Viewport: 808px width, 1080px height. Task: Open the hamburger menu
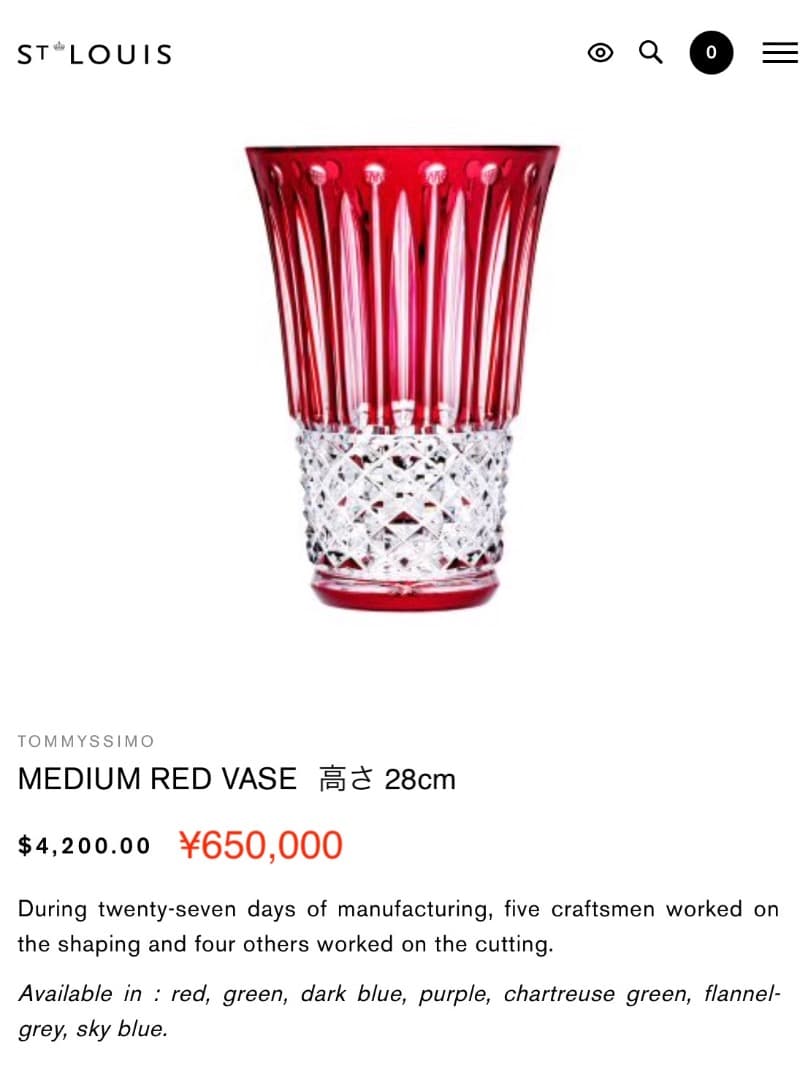(780, 53)
